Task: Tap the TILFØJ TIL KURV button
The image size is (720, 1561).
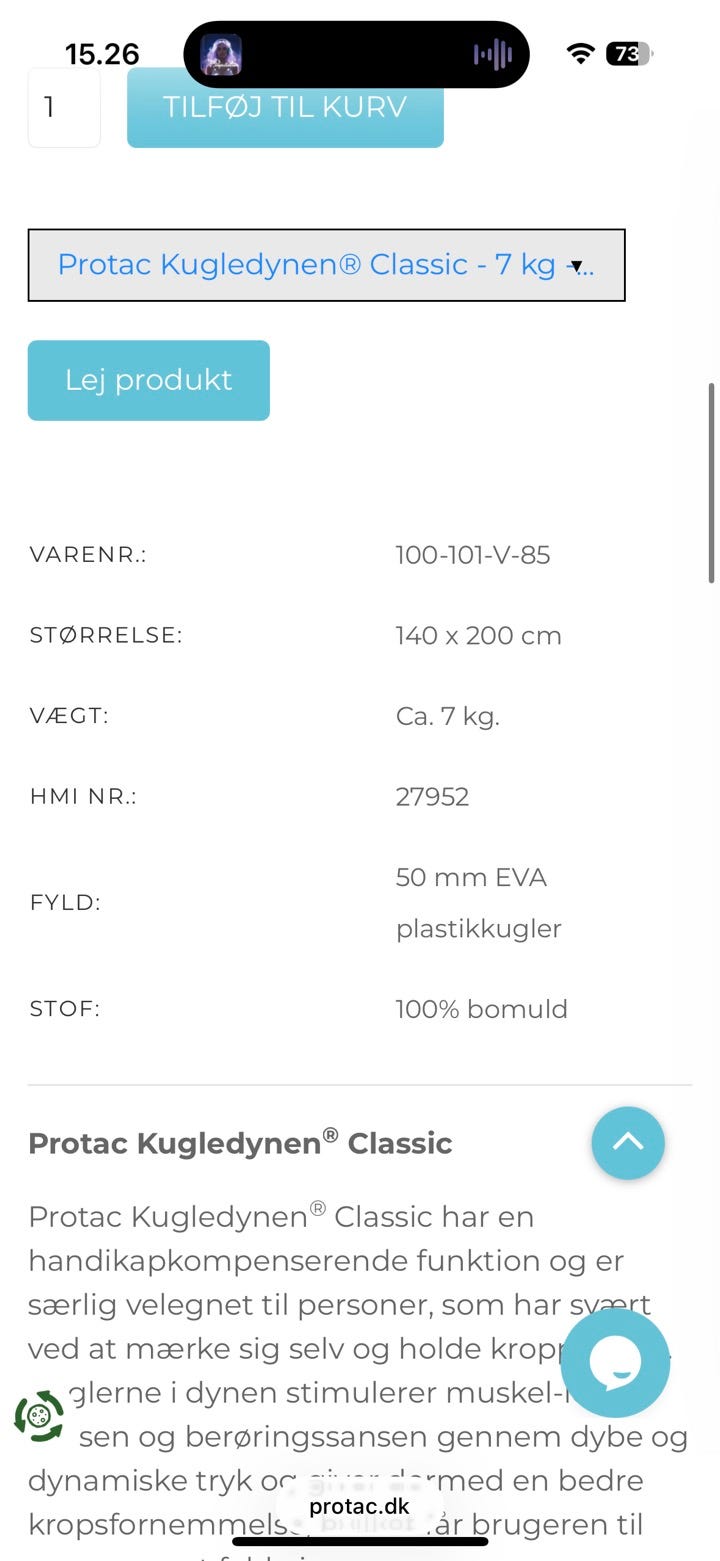Action: tap(285, 107)
